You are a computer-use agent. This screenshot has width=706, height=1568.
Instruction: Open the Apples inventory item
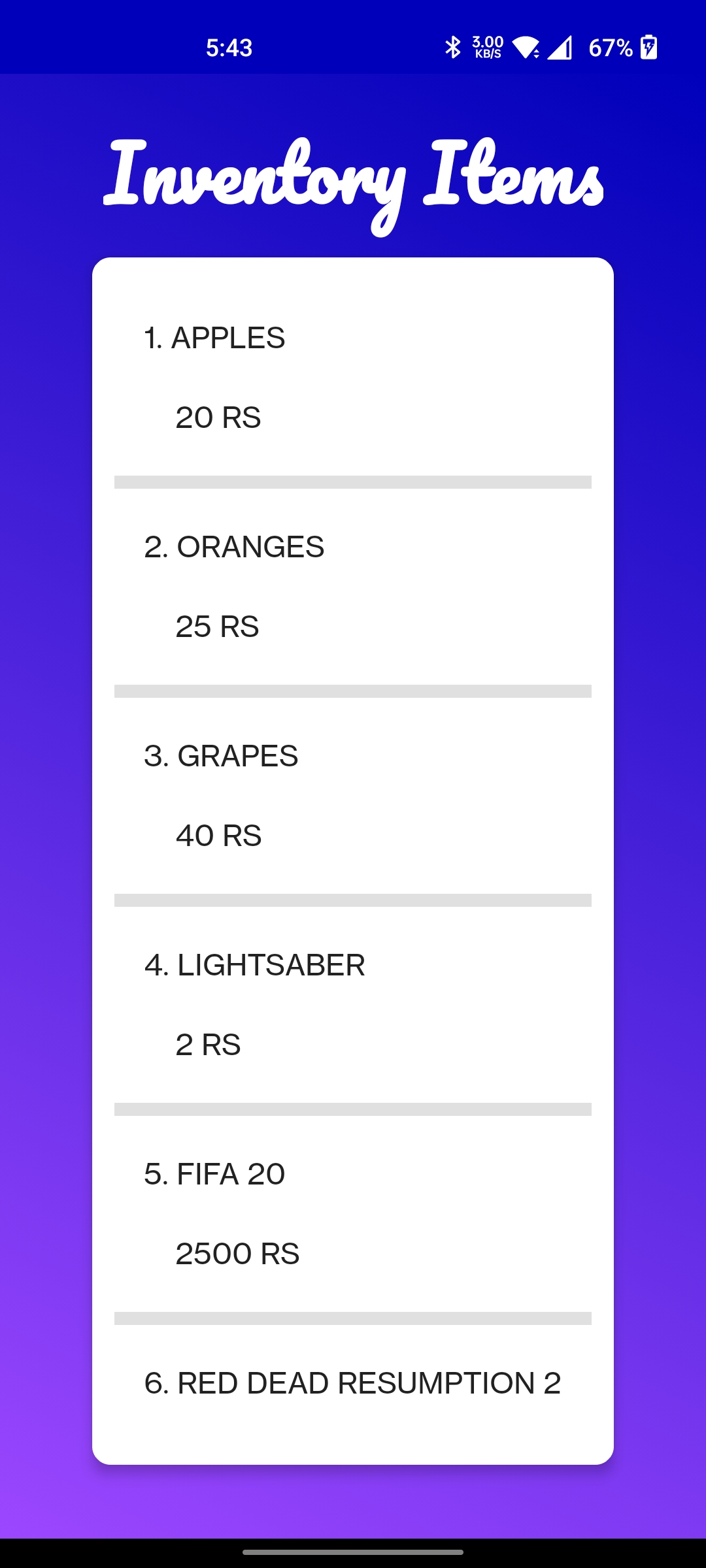353,377
